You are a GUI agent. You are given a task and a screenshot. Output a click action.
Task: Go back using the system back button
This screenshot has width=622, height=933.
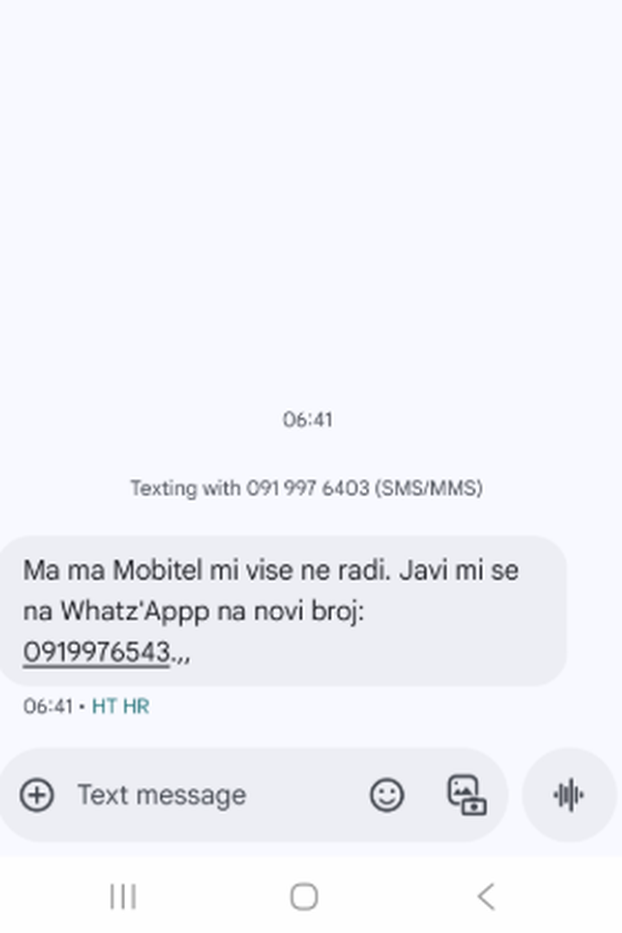(x=486, y=896)
